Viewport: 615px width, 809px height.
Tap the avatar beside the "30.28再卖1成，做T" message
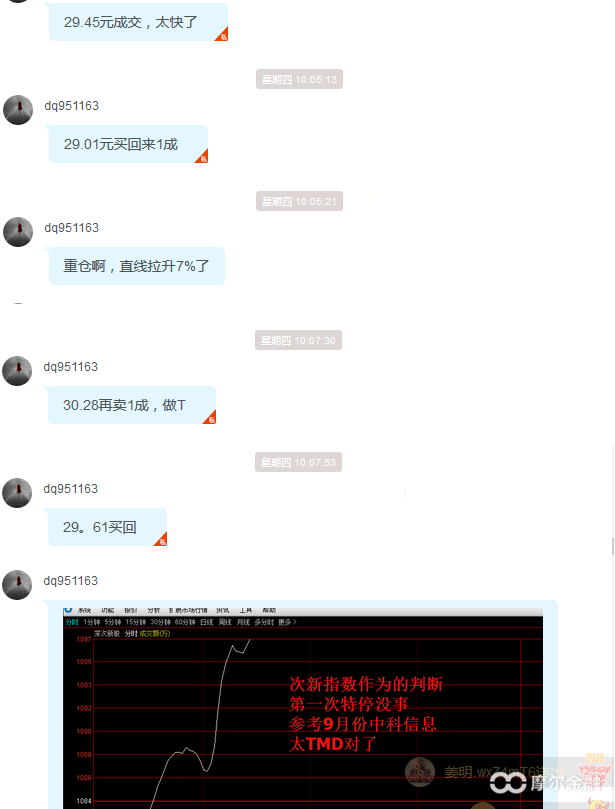18,371
